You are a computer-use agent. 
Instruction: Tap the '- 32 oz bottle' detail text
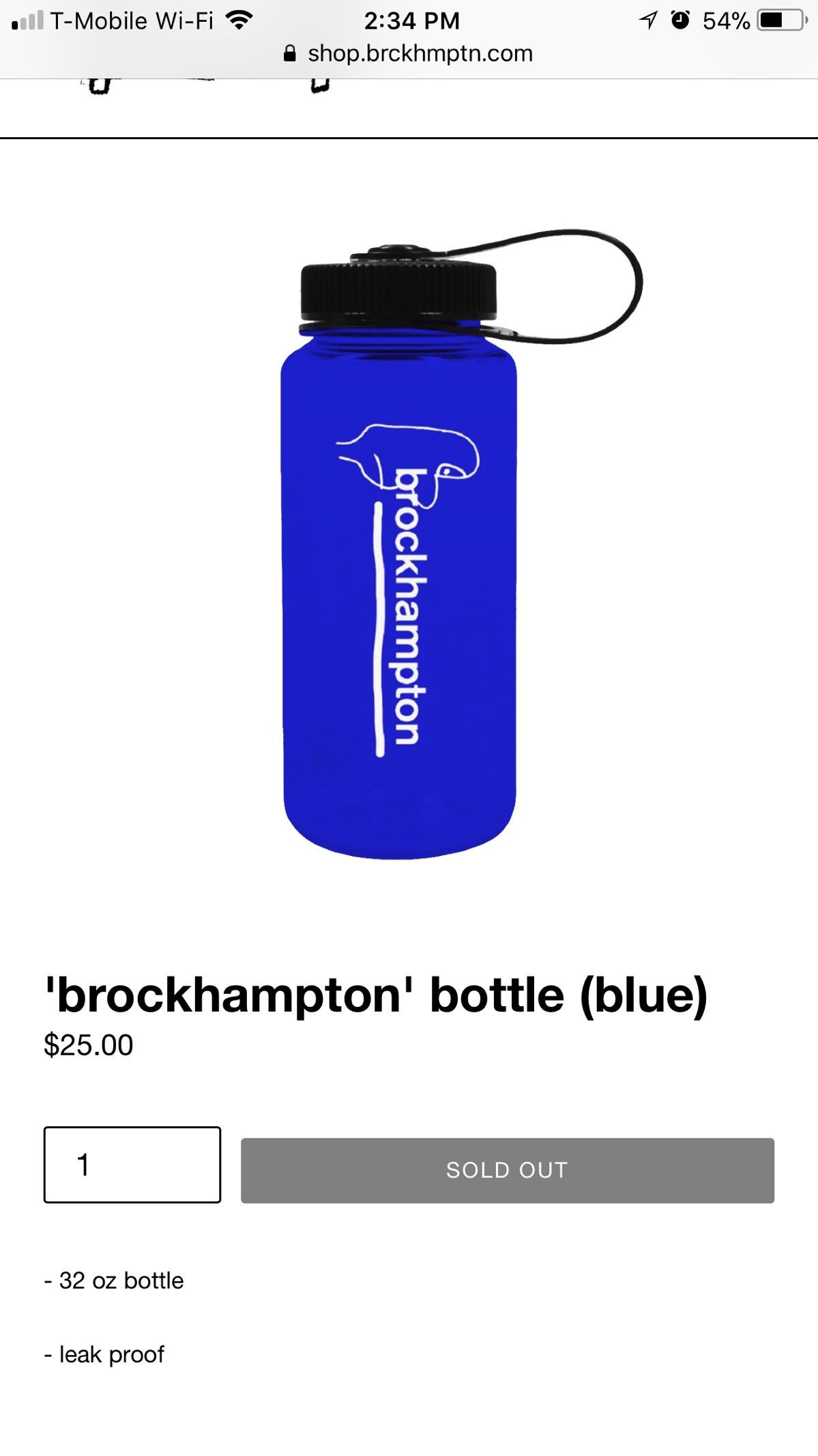114,1280
